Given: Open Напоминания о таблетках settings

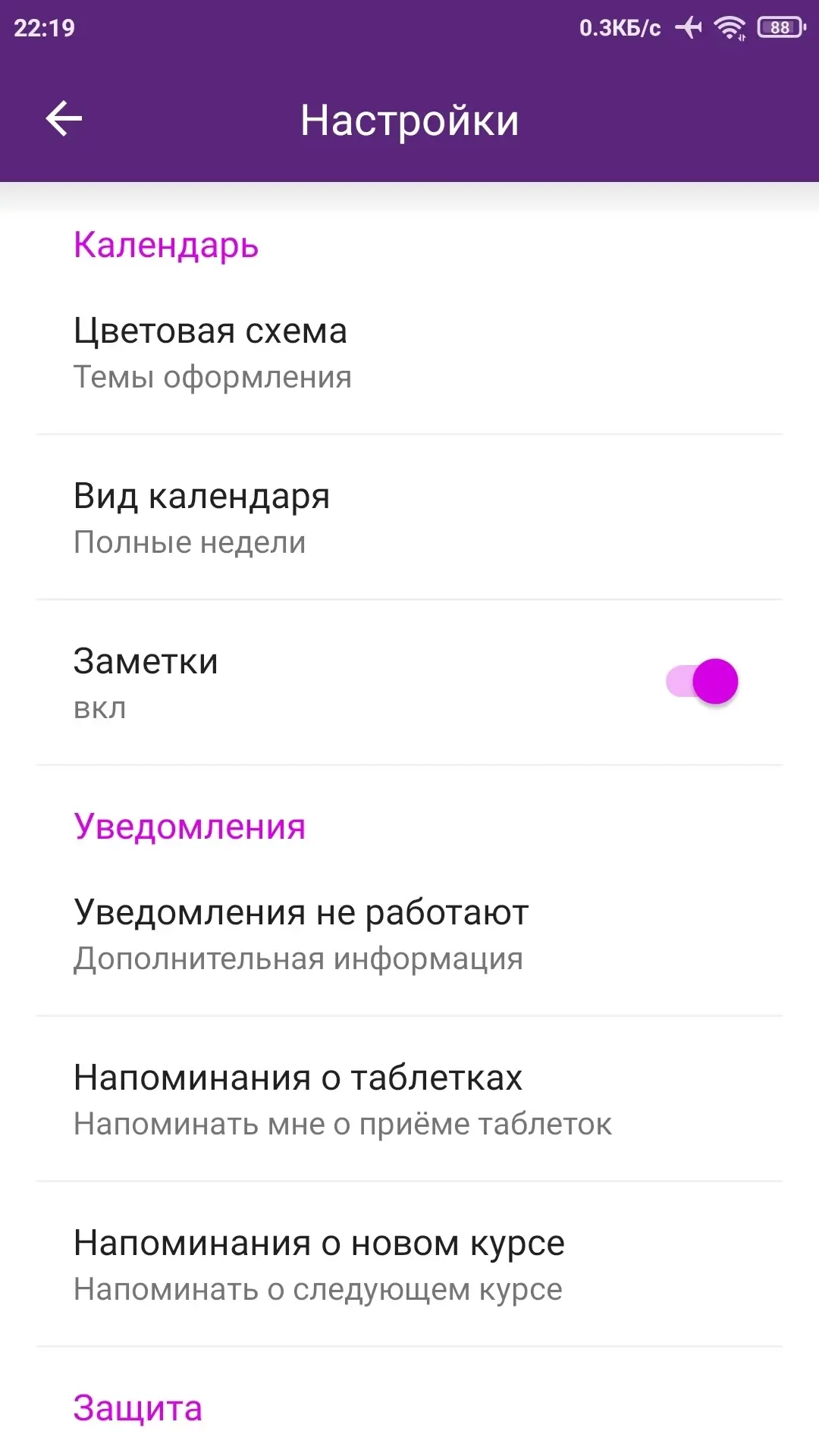Looking at the screenshot, I should click(409, 1100).
